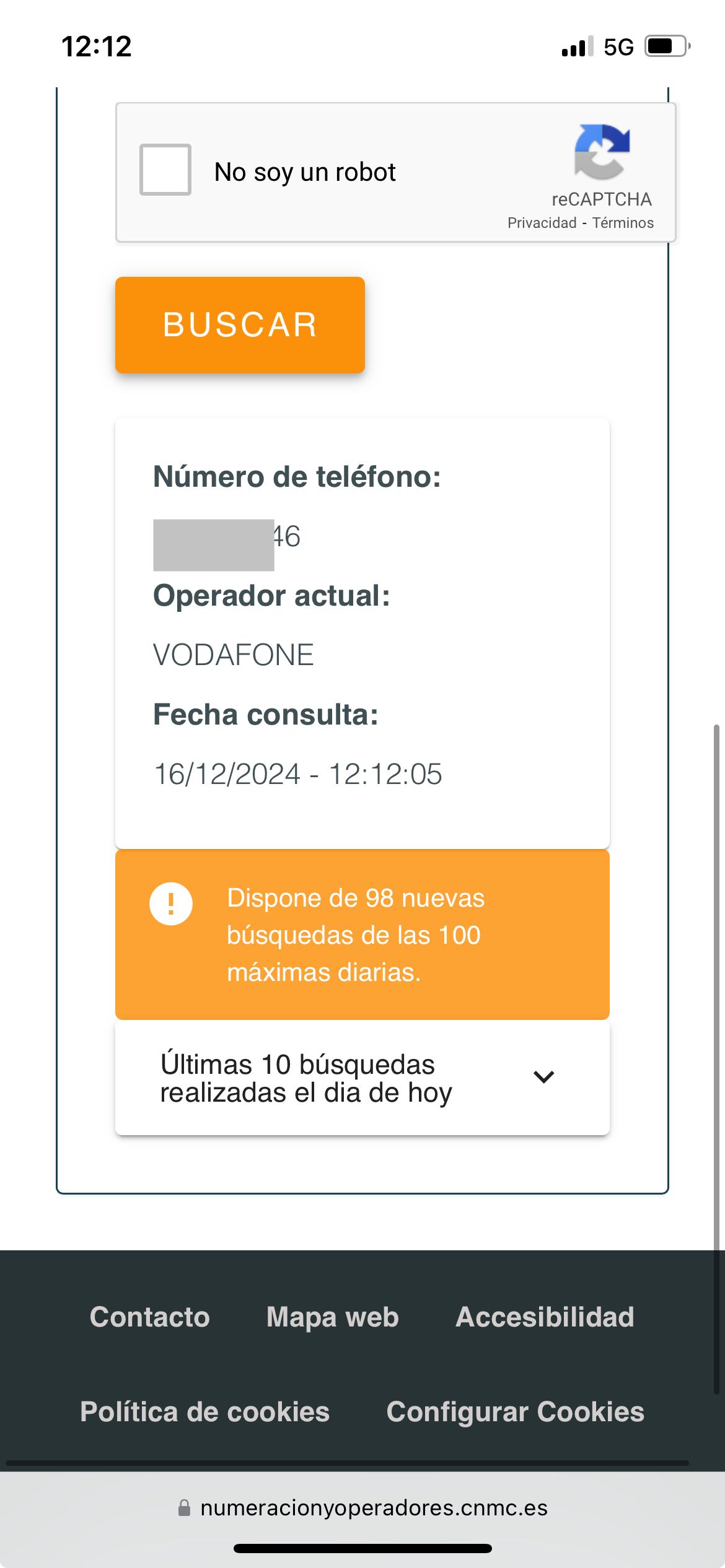The width and height of the screenshot is (725, 1568).
Task: Open the Contacto footer link
Action: click(x=149, y=1317)
